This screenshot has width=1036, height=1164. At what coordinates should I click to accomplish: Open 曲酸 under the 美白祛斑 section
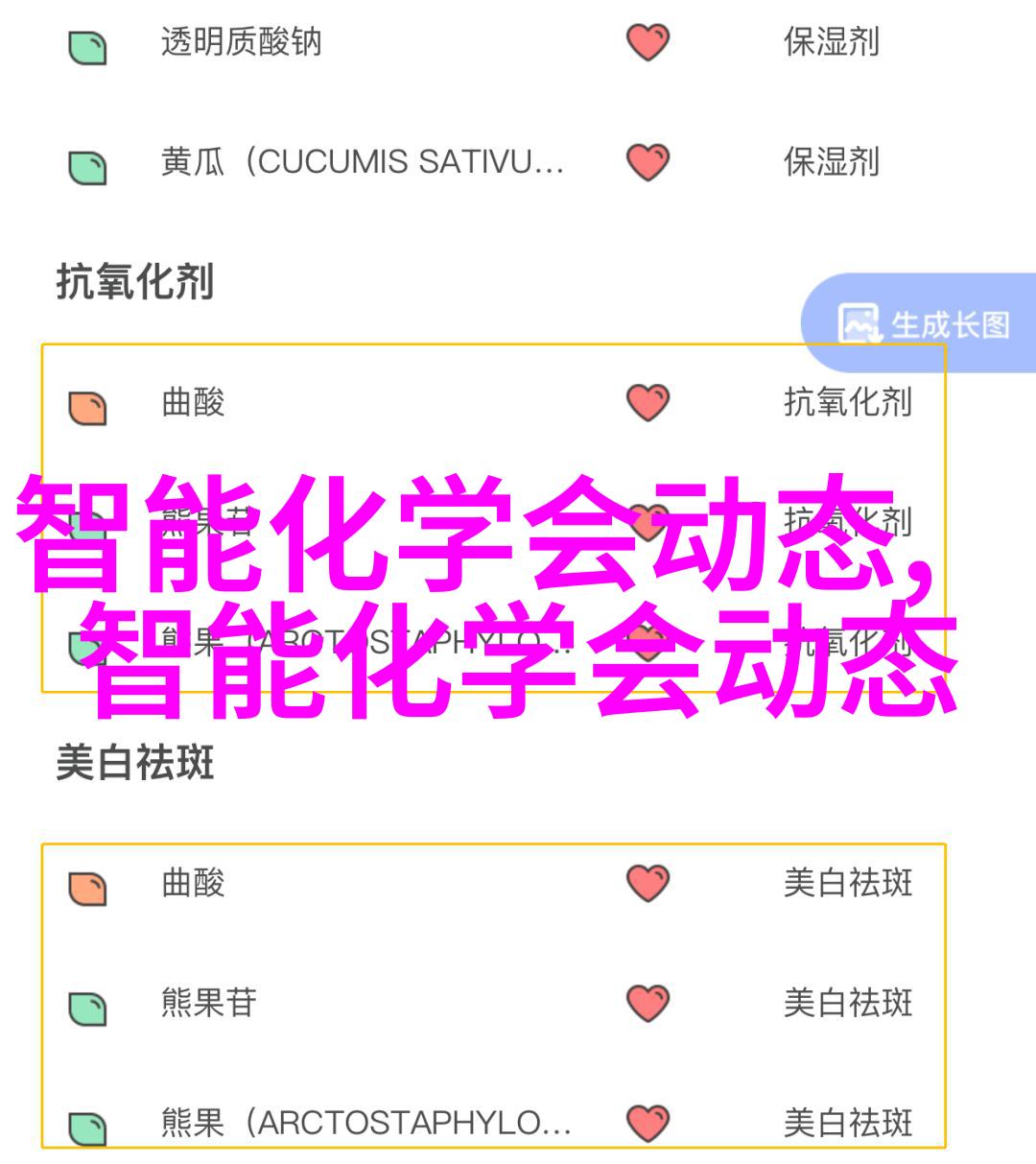(x=193, y=883)
